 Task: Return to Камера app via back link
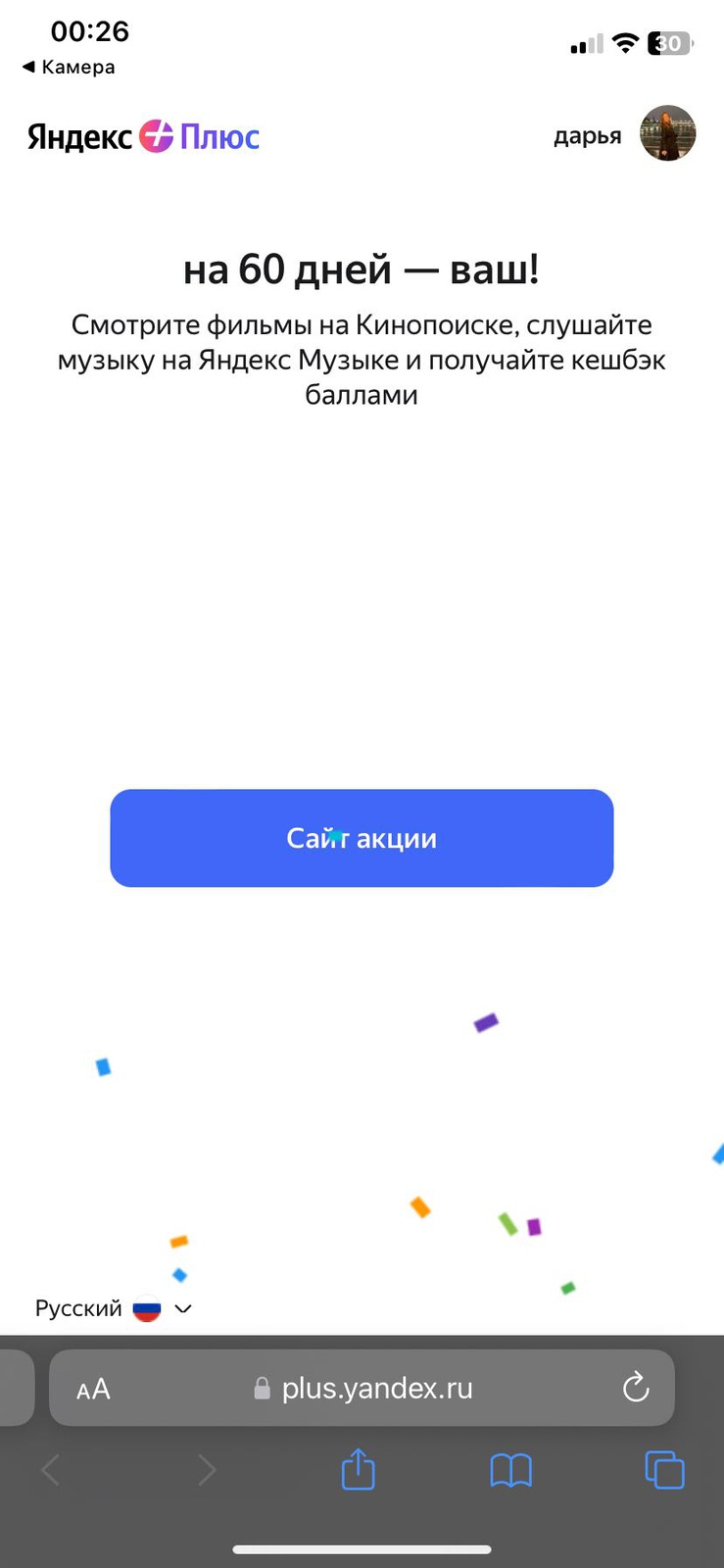pos(69,68)
